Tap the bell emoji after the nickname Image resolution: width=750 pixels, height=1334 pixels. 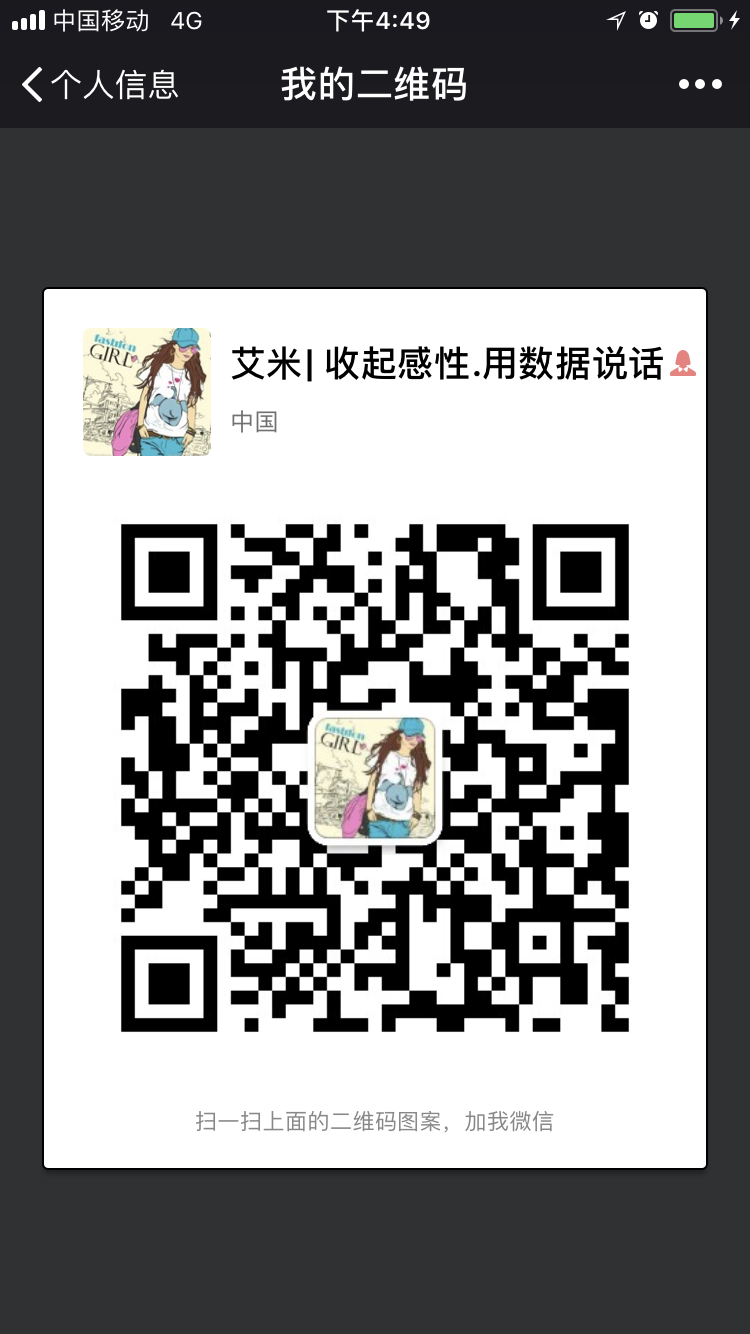tap(682, 364)
